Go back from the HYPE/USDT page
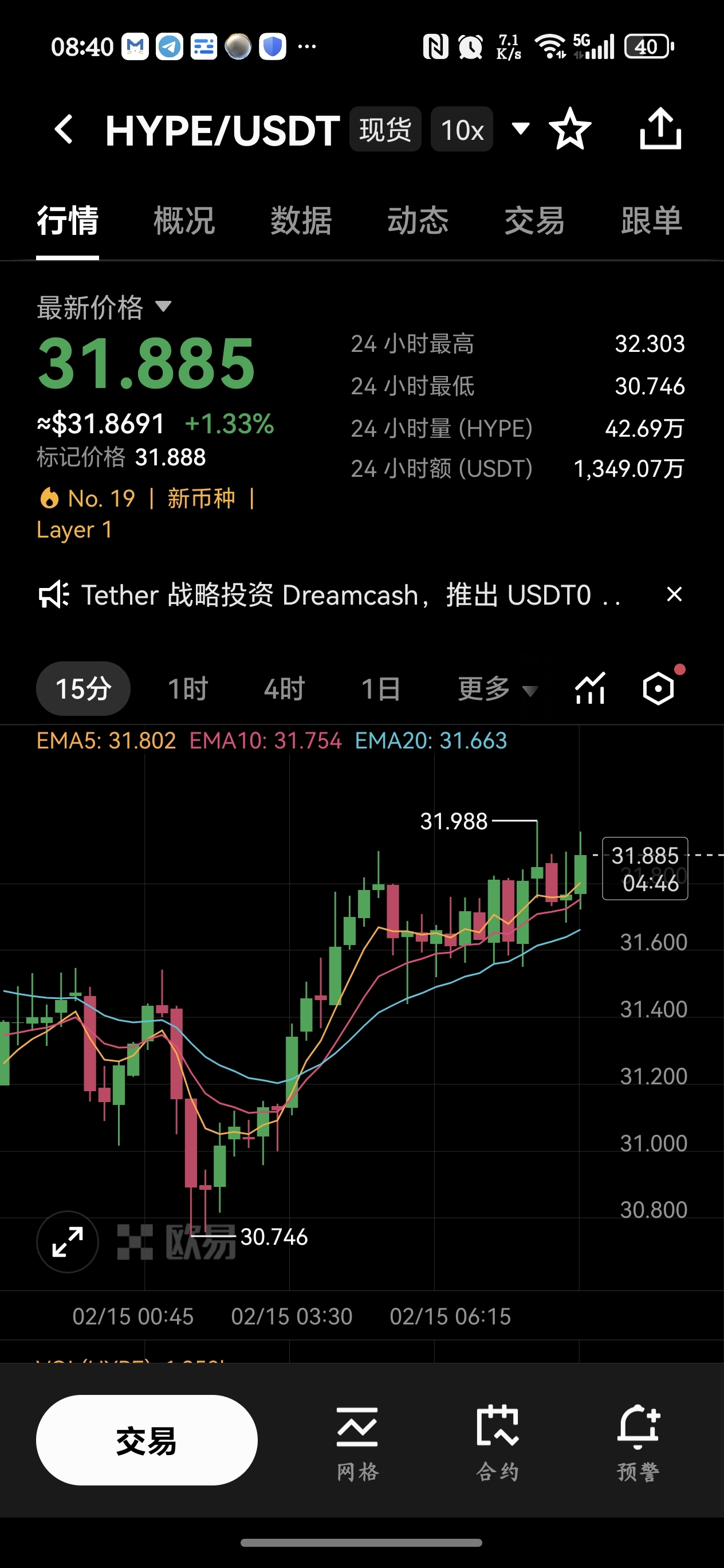 64,130
